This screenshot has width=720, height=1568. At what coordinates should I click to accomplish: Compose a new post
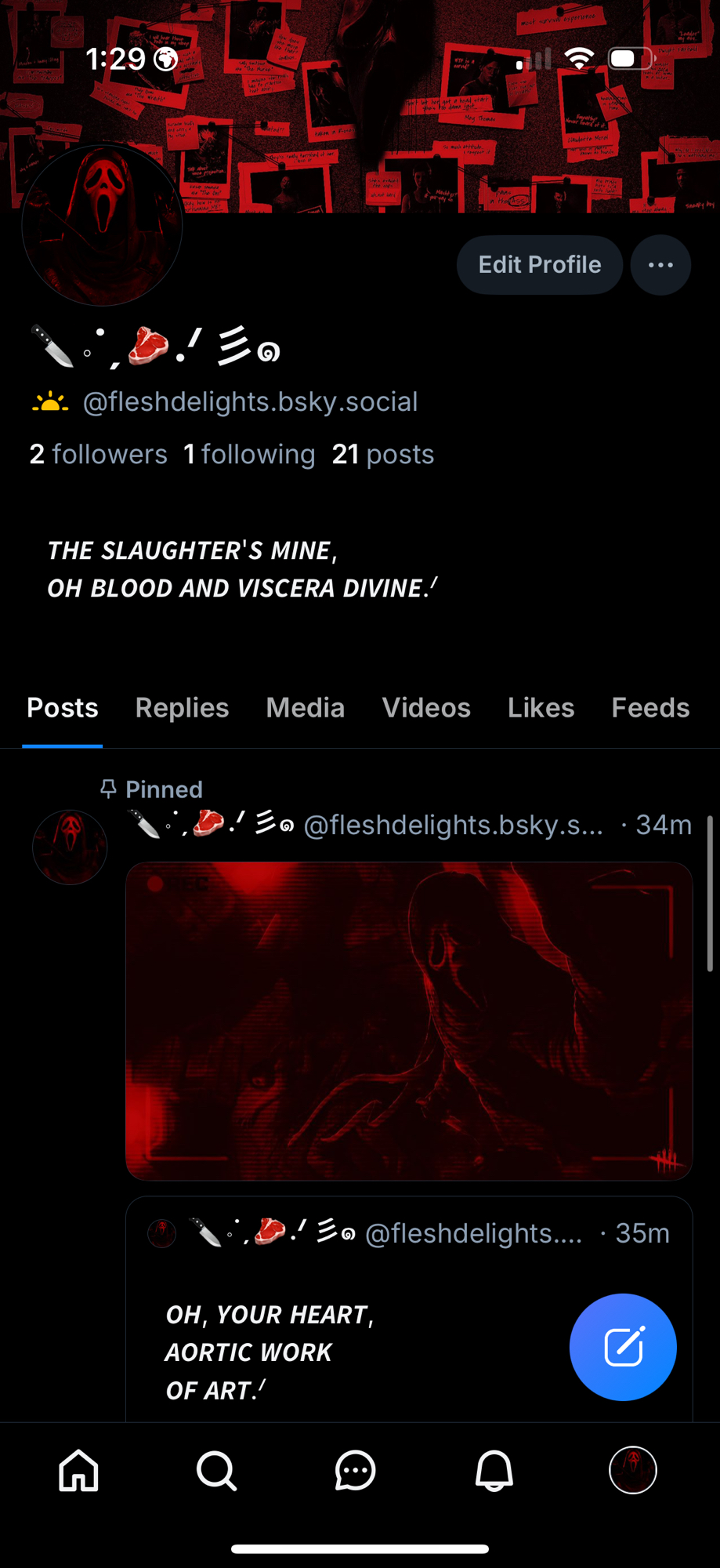(x=623, y=1347)
